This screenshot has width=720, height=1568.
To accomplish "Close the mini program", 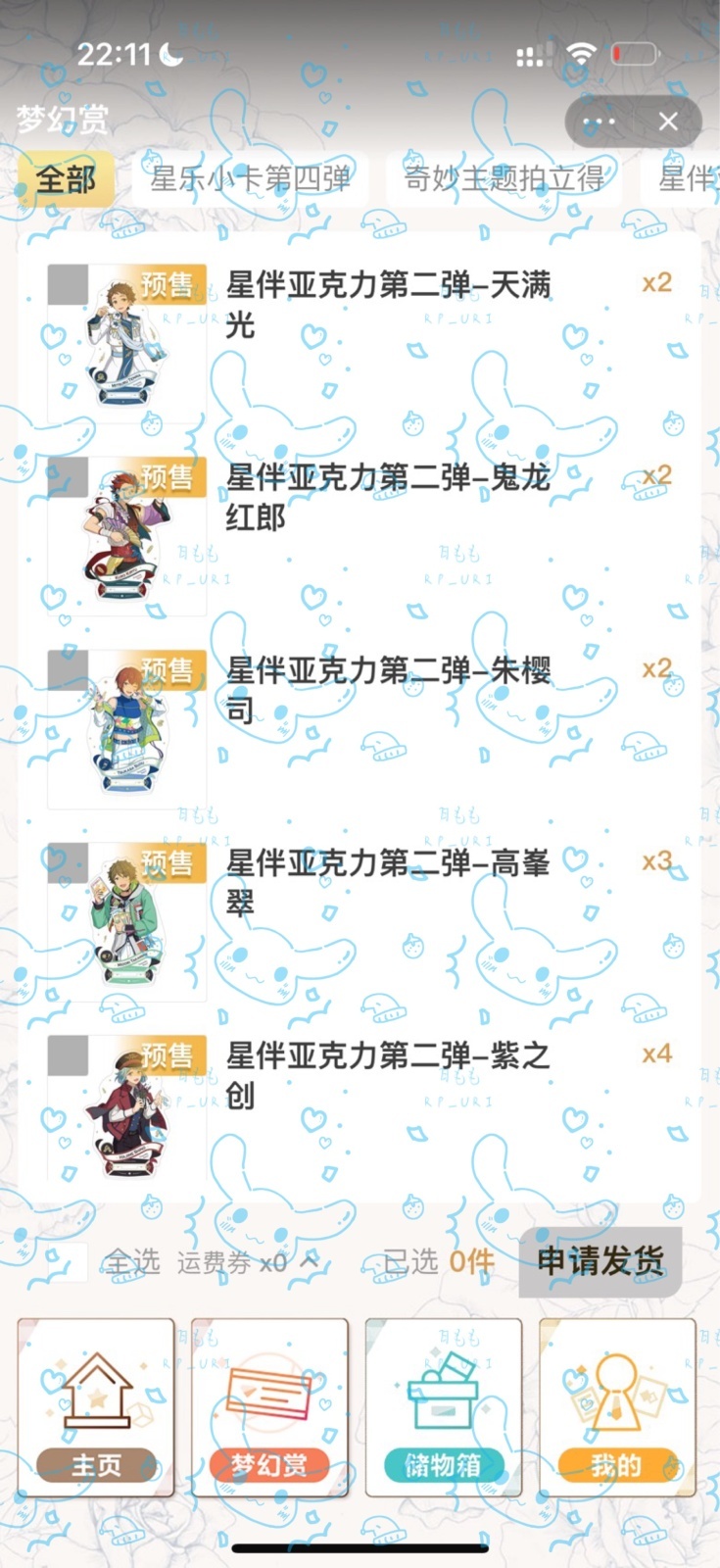I will pos(668,122).
